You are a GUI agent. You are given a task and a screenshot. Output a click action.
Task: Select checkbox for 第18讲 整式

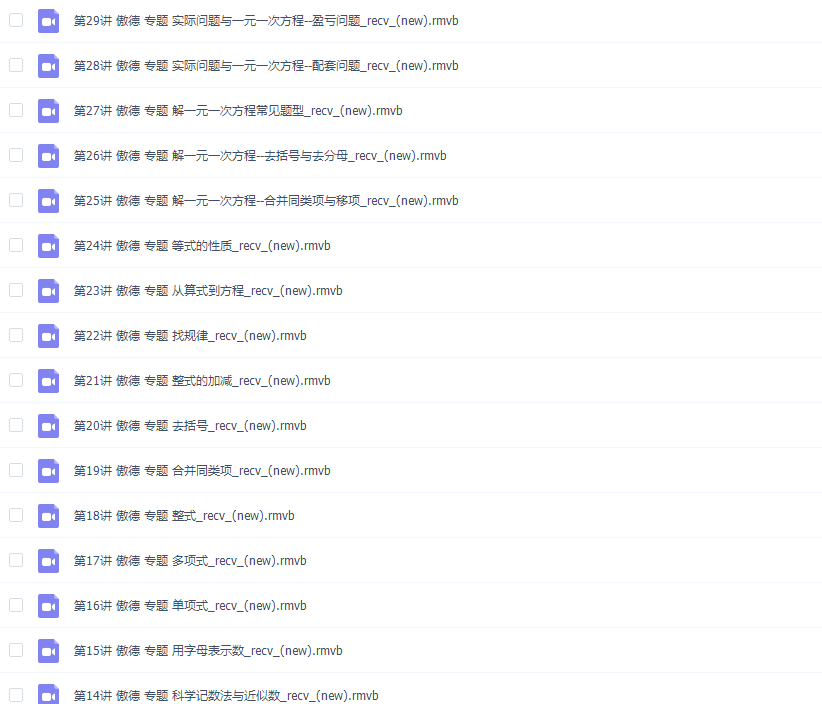pyautogui.click(x=16, y=515)
